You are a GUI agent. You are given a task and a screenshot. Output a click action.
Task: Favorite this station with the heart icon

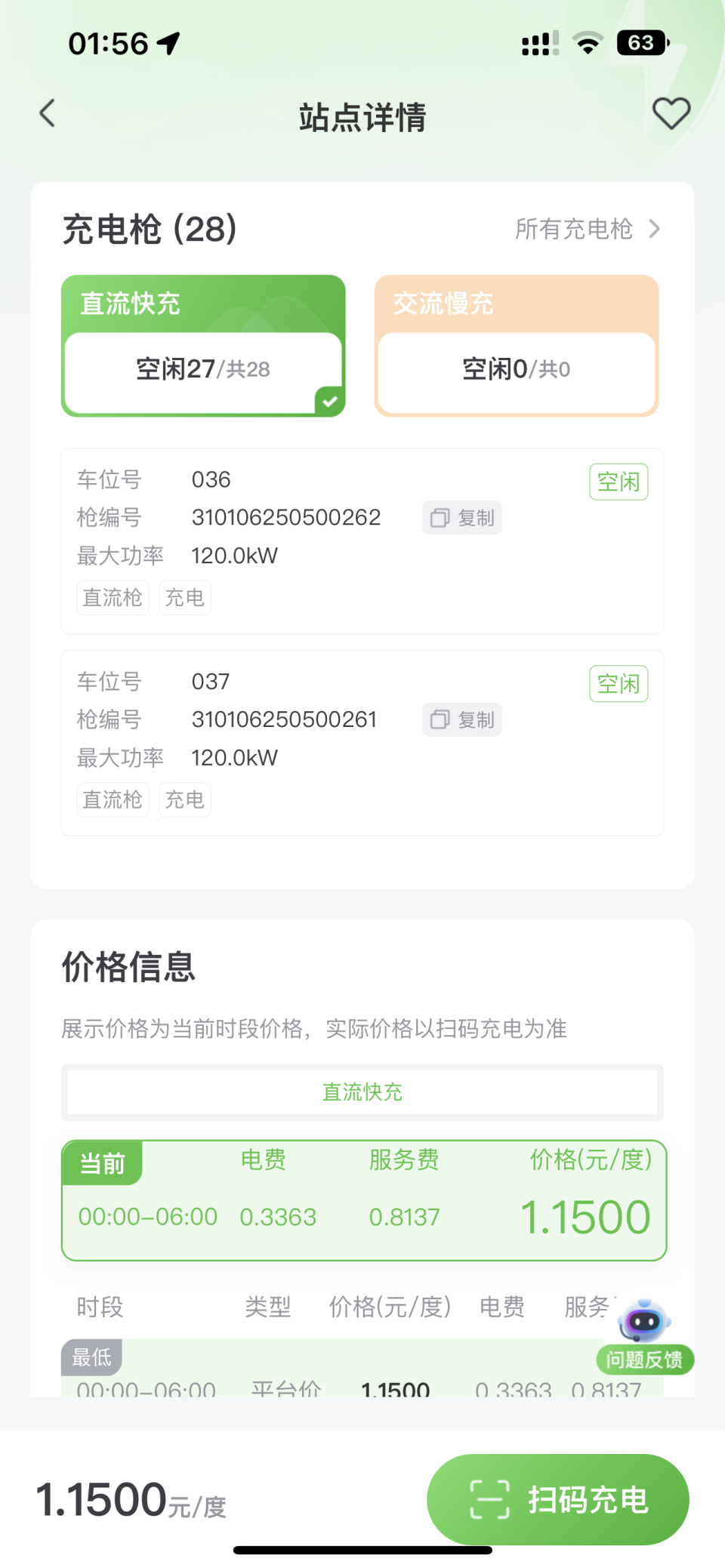click(x=671, y=113)
